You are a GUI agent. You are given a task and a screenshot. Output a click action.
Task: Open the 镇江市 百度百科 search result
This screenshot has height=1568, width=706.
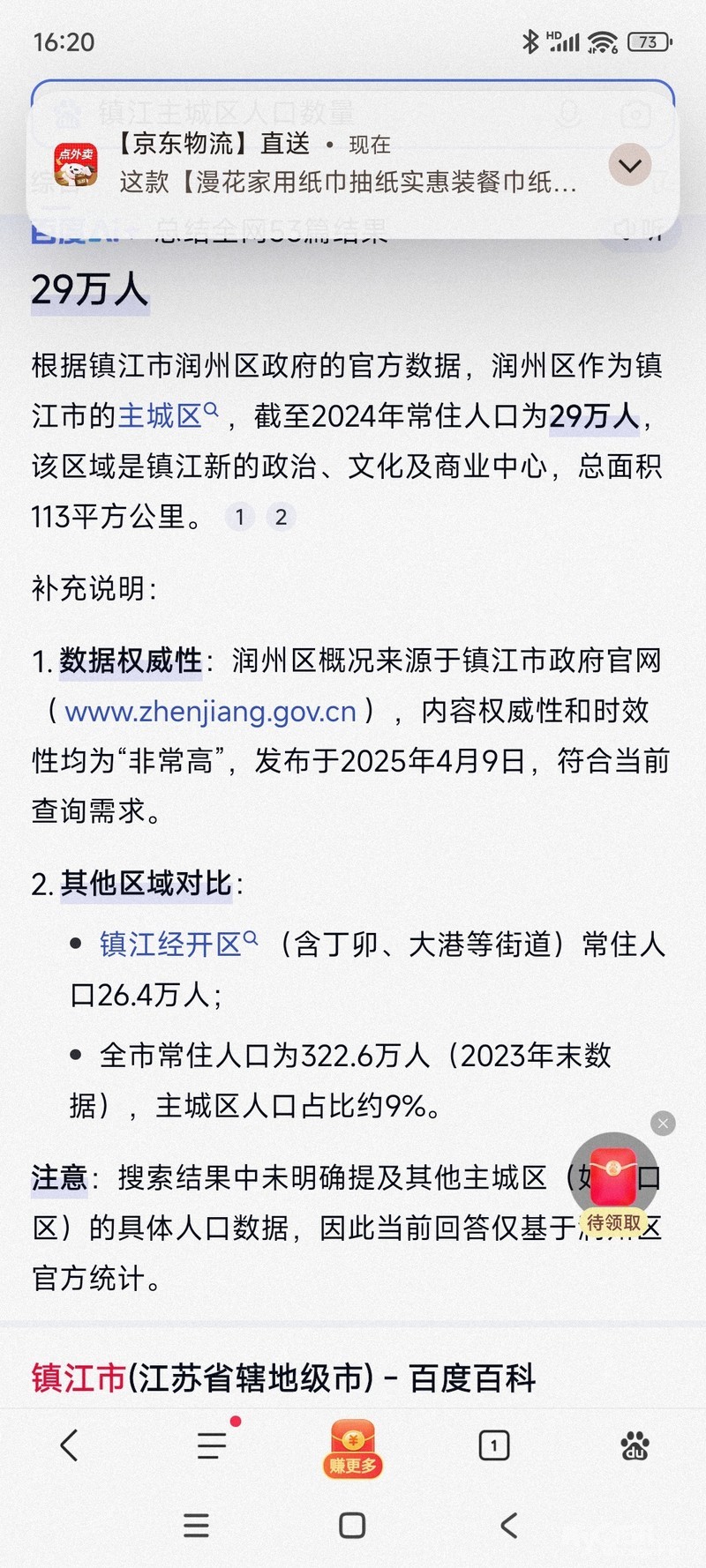tap(282, 1378)
